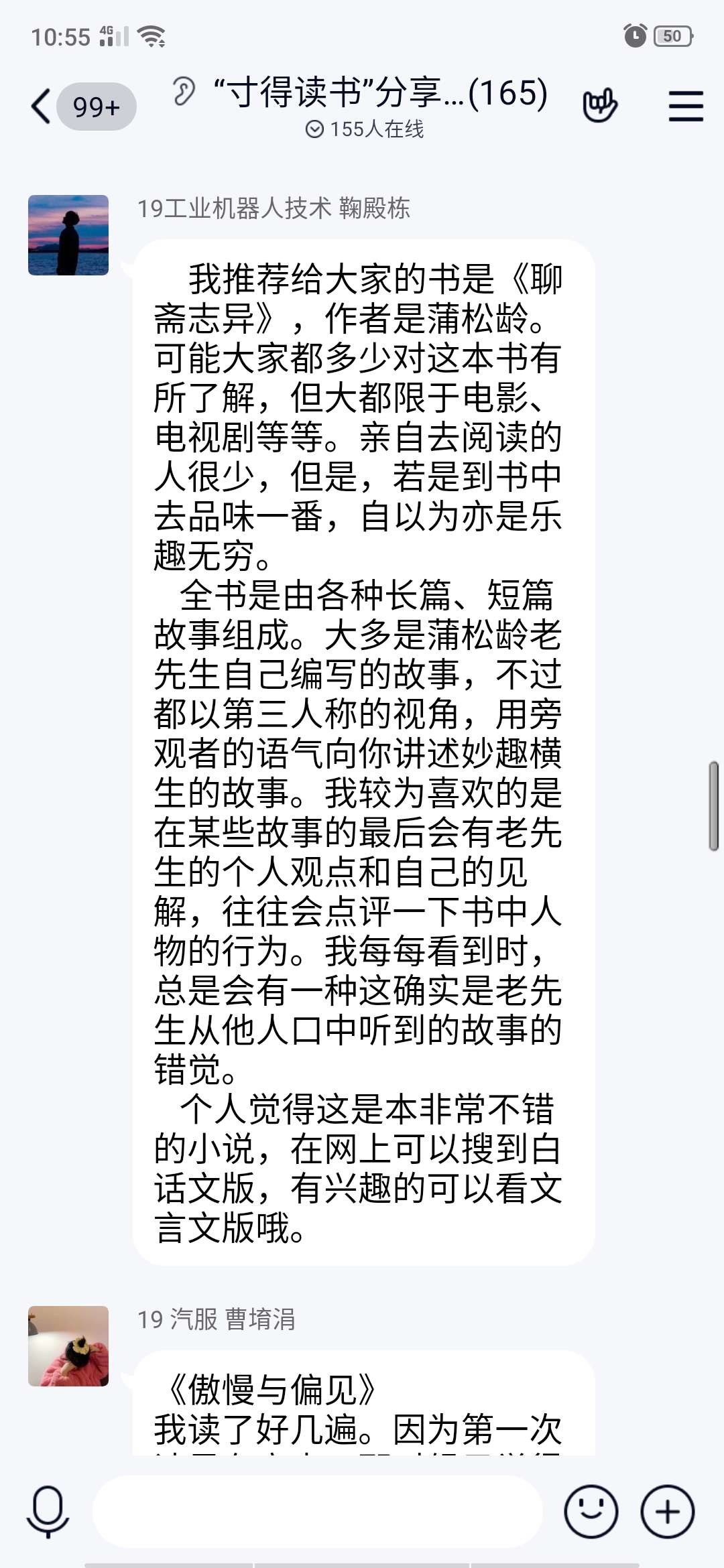
Task: Open the emoji sticker picker
Action: 590,1512
